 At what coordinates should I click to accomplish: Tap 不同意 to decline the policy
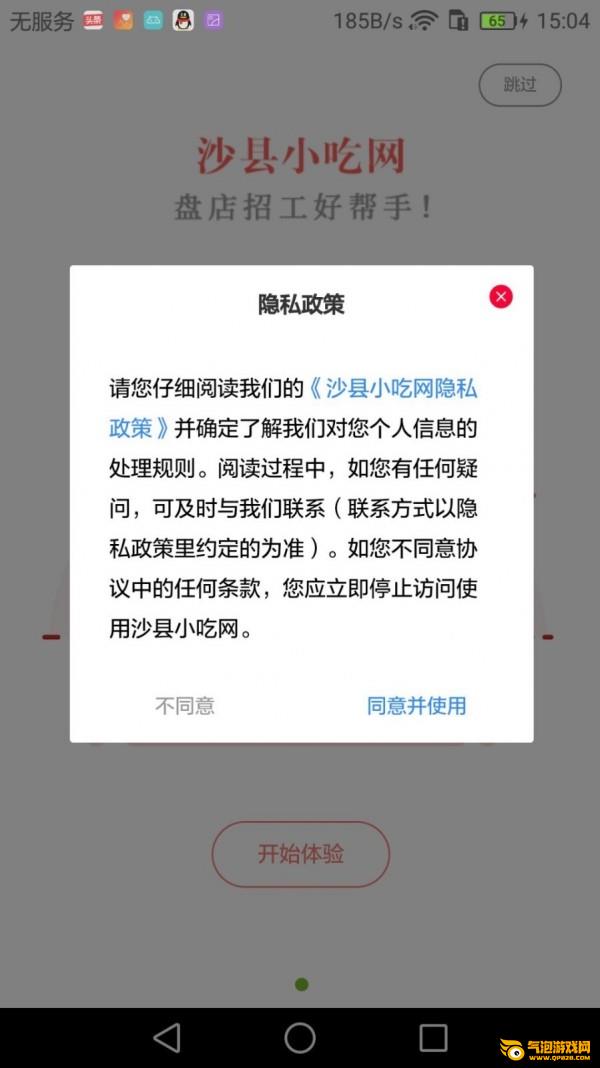tap(185, 706)
